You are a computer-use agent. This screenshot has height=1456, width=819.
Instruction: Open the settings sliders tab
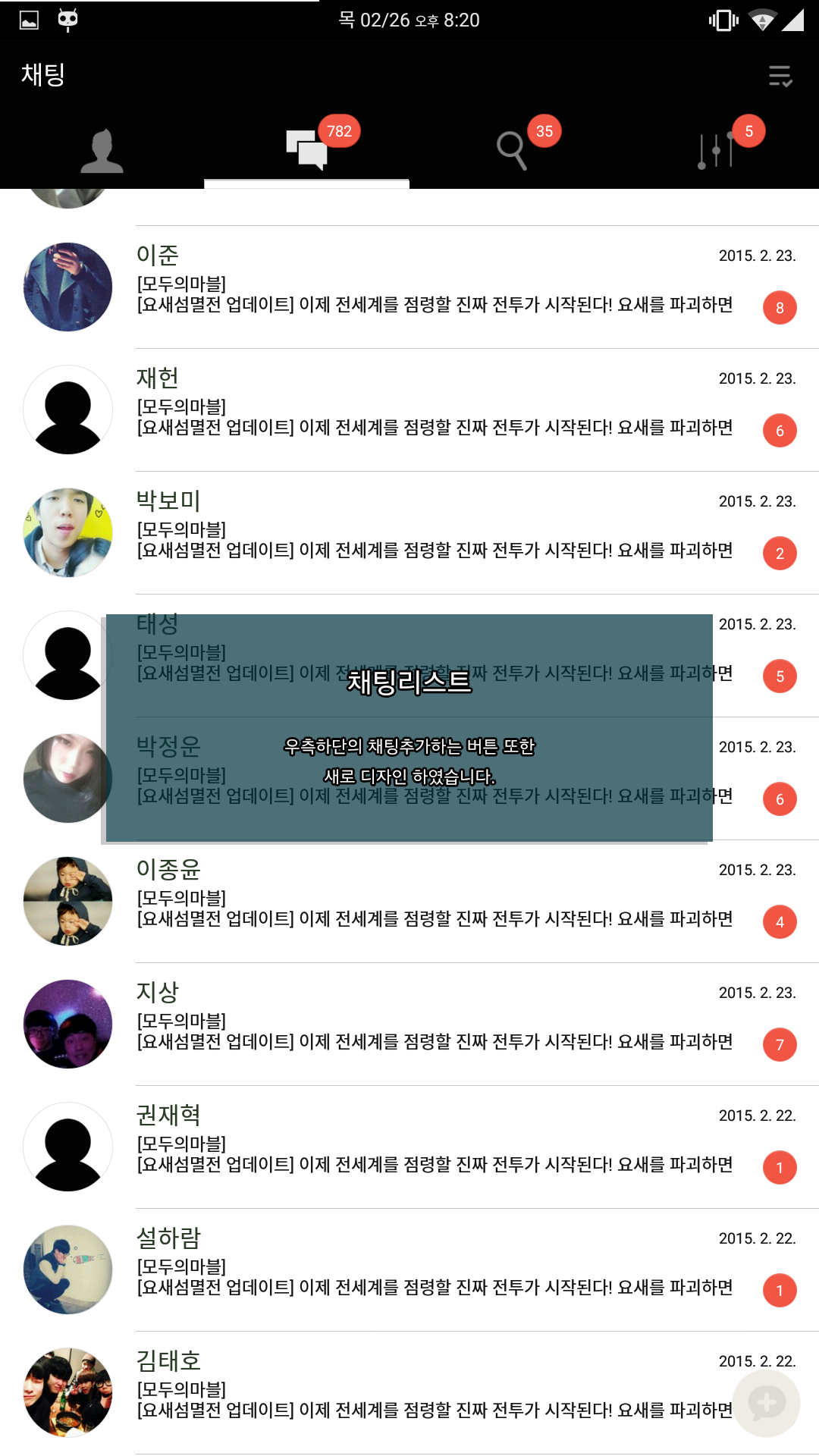click(716, 150)
